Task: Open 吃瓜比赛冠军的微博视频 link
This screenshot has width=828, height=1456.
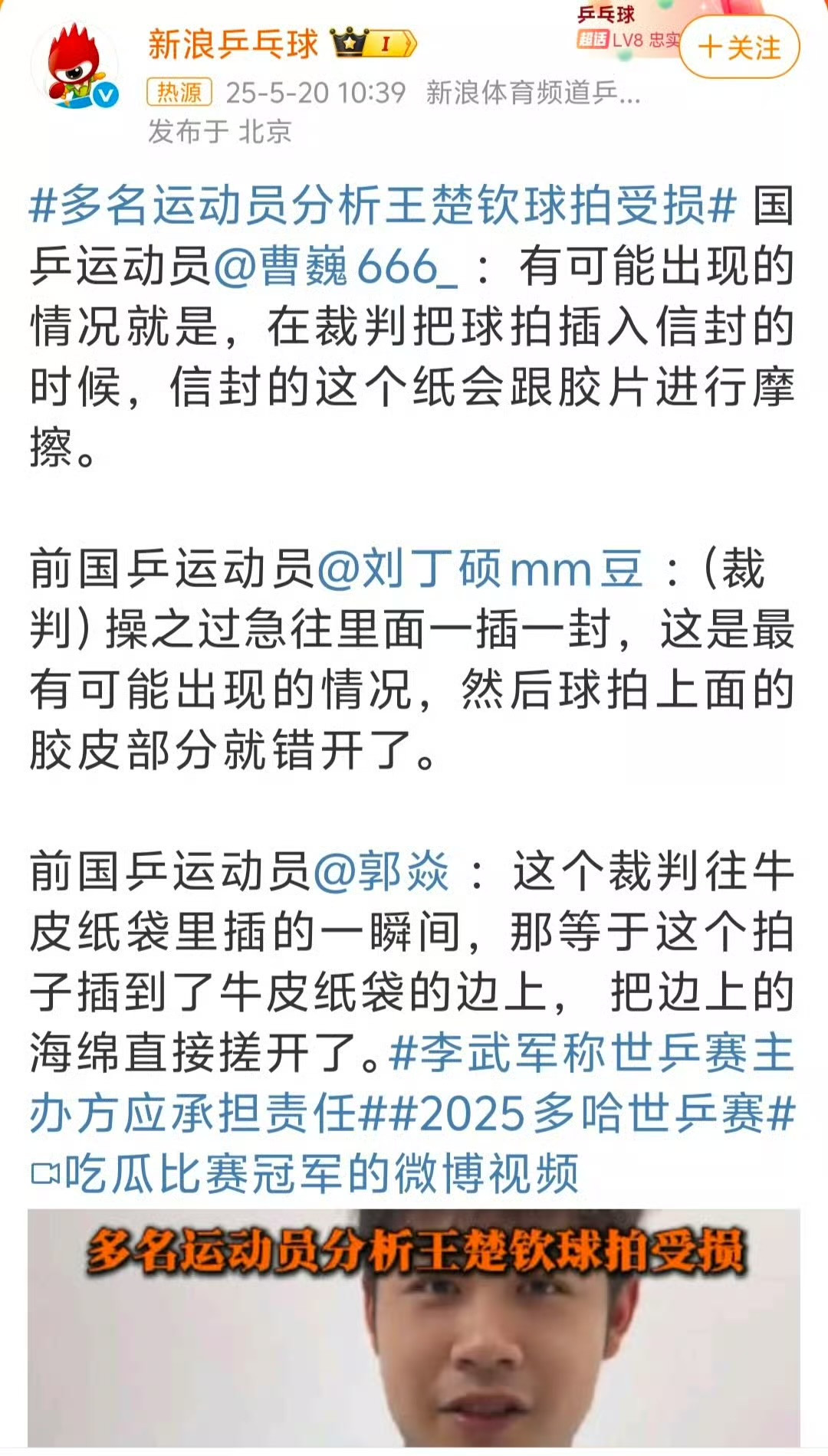Action: point(305,1174)
